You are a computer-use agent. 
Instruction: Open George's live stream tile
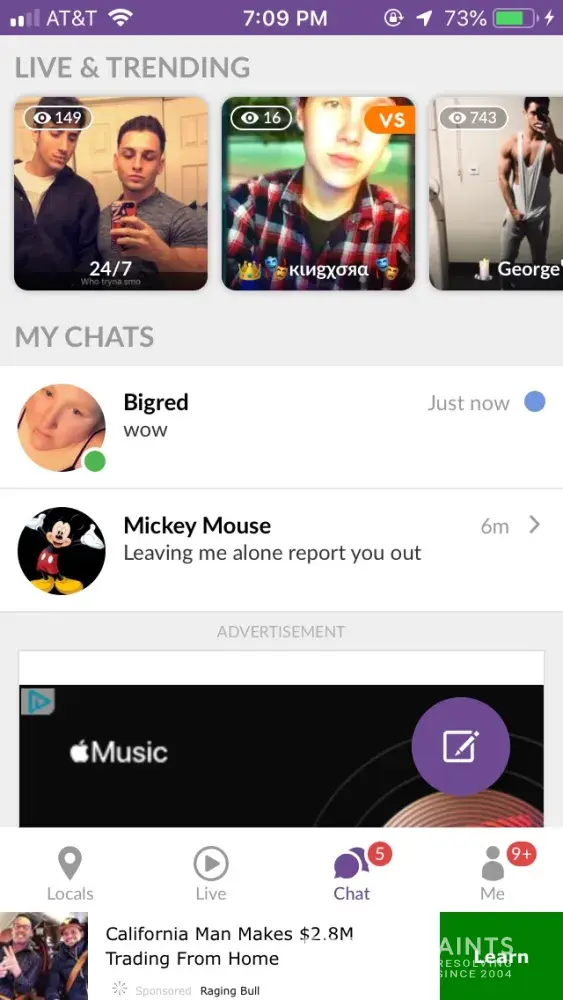[x=496, y=193]
